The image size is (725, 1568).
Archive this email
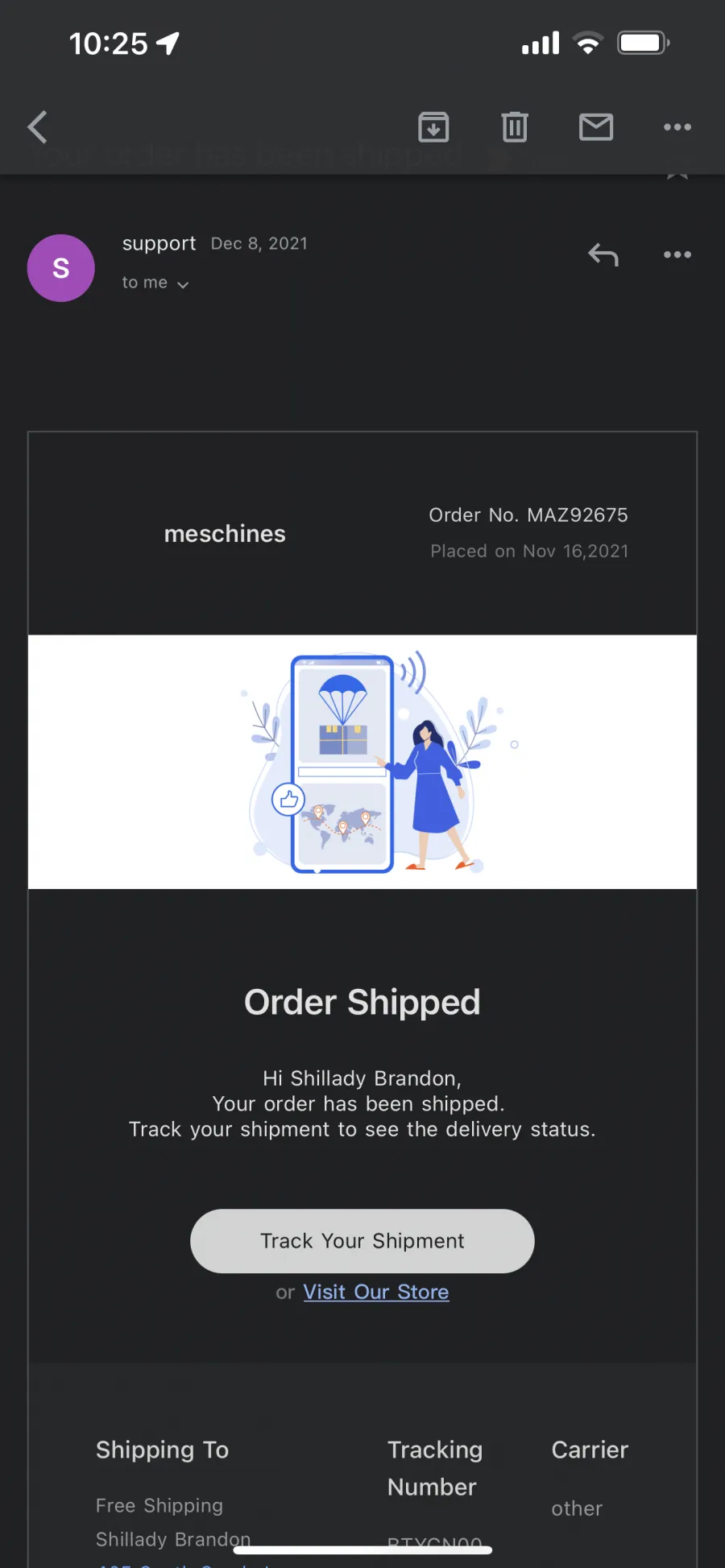click(x=433, y=126)
